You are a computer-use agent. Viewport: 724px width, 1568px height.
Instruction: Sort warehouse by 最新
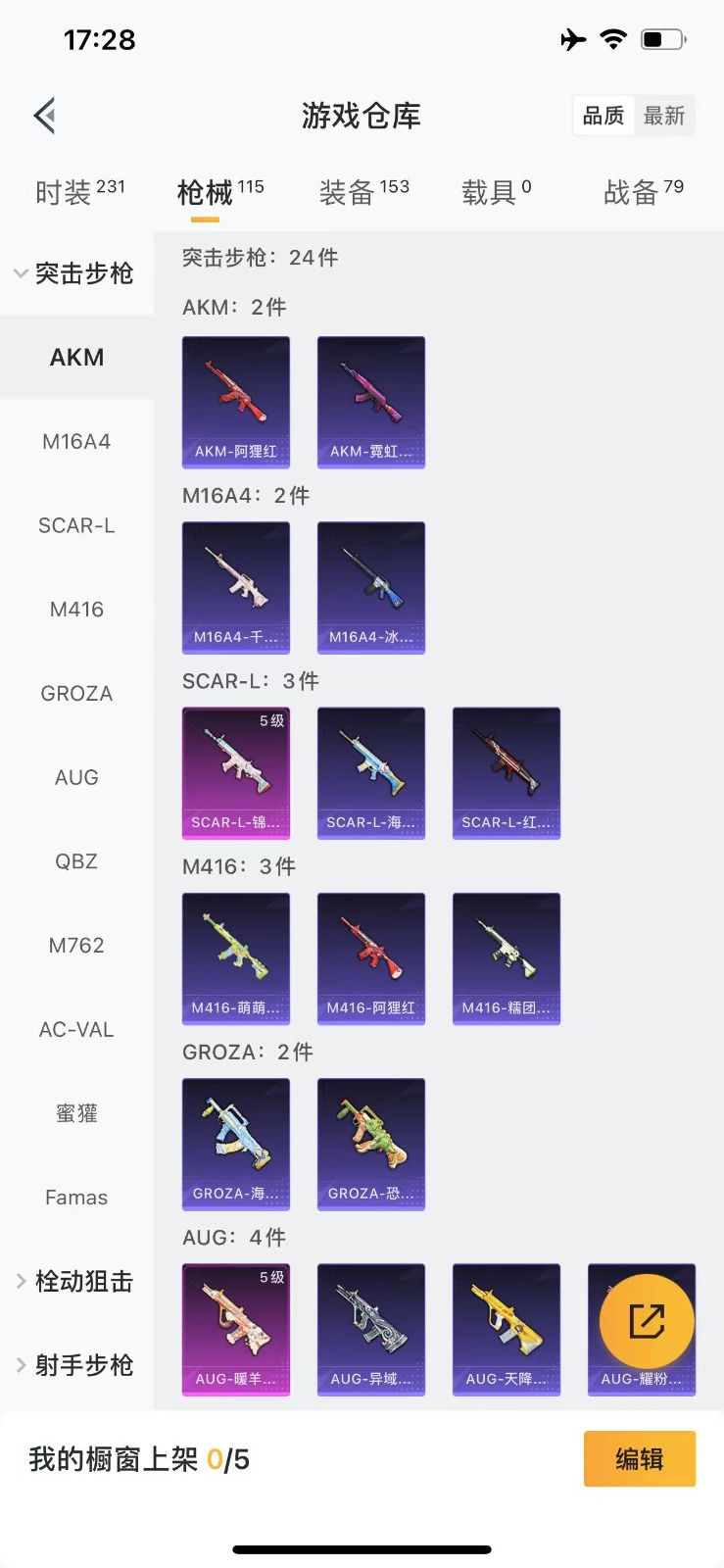tap(663, 116)
